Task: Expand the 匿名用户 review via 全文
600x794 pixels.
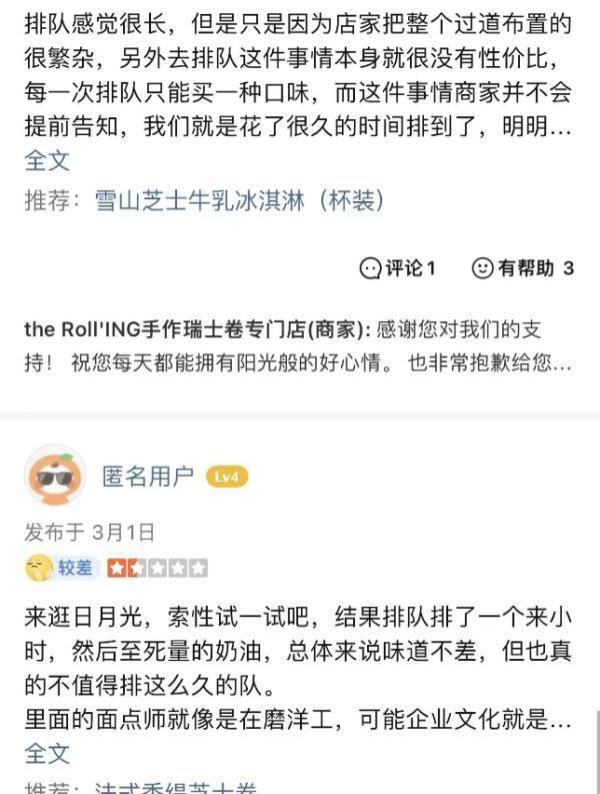Action: (x=47, y=752)
